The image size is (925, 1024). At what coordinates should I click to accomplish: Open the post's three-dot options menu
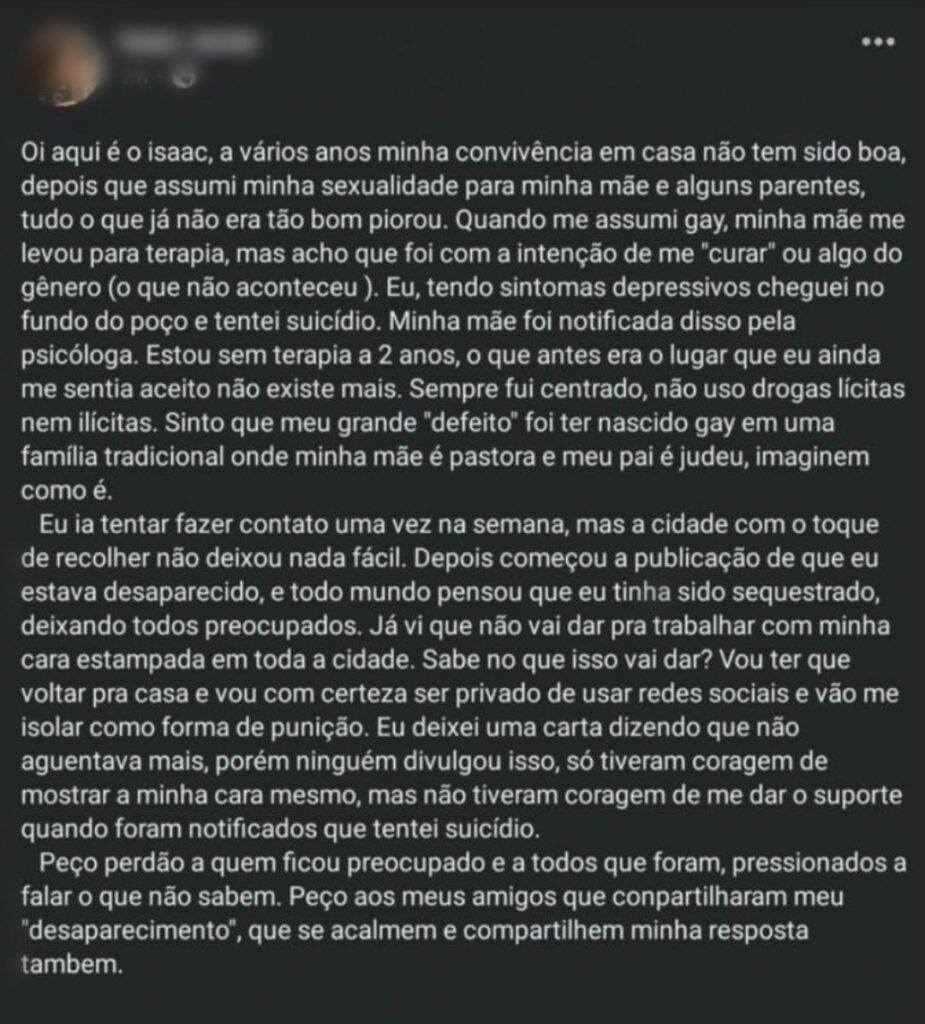[x=877, y=42]
